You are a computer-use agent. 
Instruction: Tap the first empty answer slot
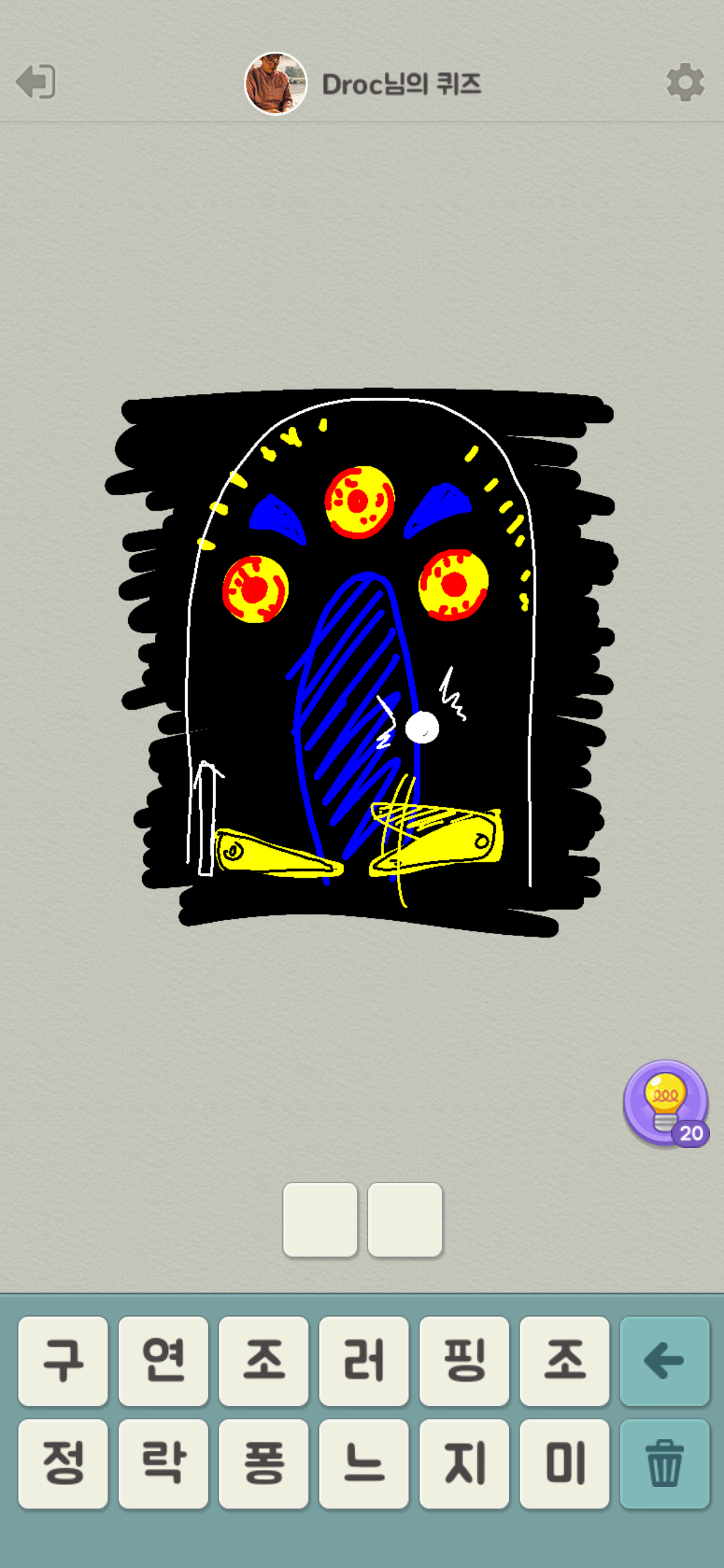point(320,1219)
